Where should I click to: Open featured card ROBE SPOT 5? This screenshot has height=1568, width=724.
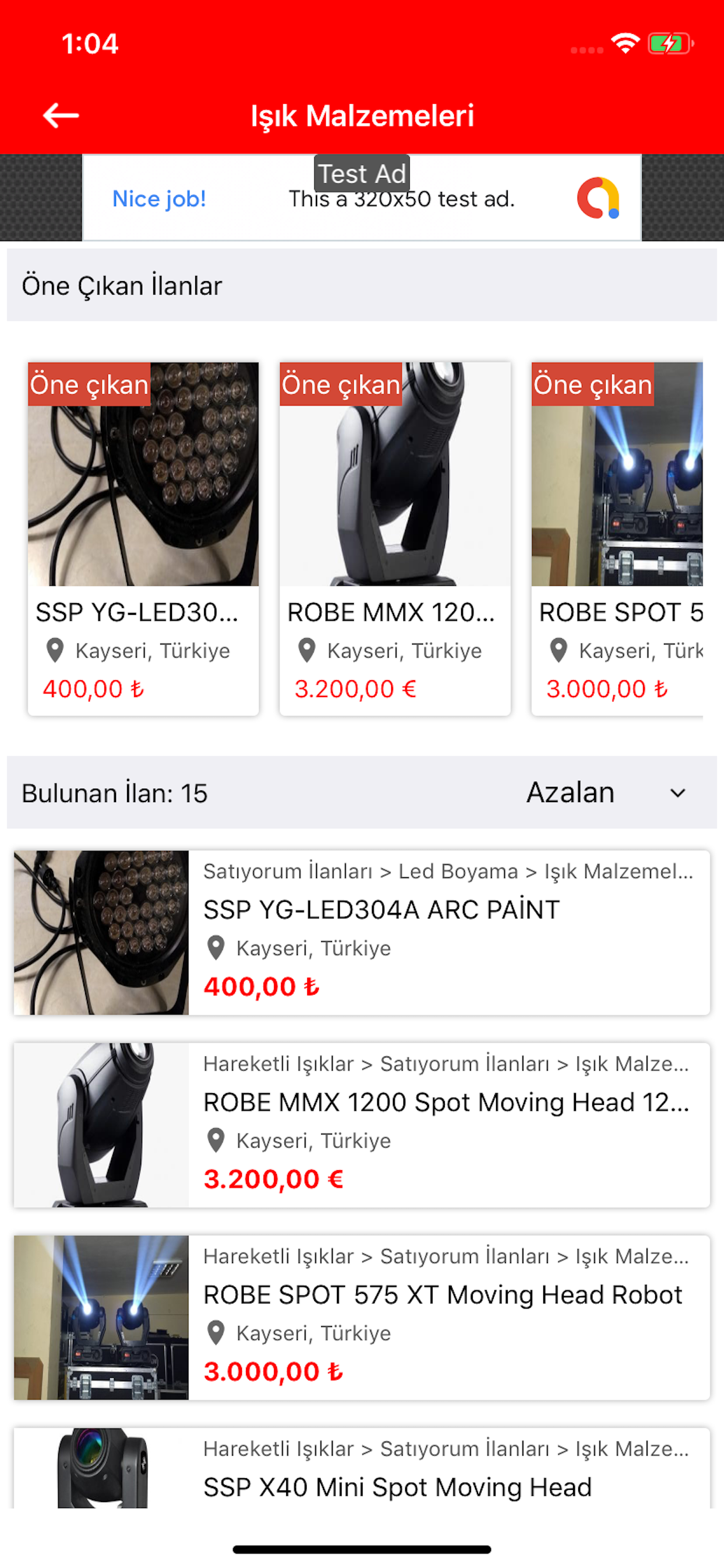[x=617, y=538]
